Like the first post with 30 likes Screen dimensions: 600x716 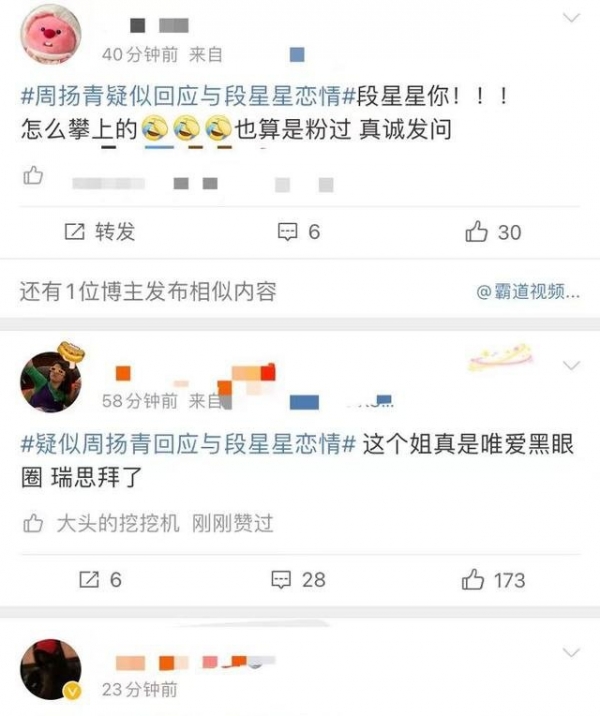coord(494,232)
